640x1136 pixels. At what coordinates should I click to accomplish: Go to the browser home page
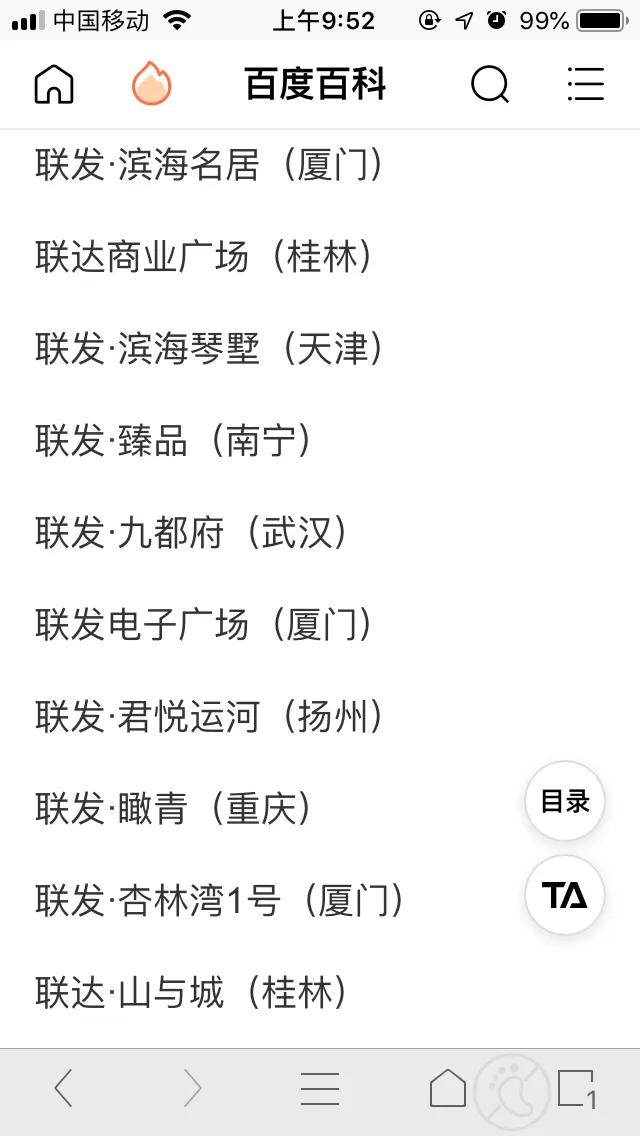pos(448,1088)
